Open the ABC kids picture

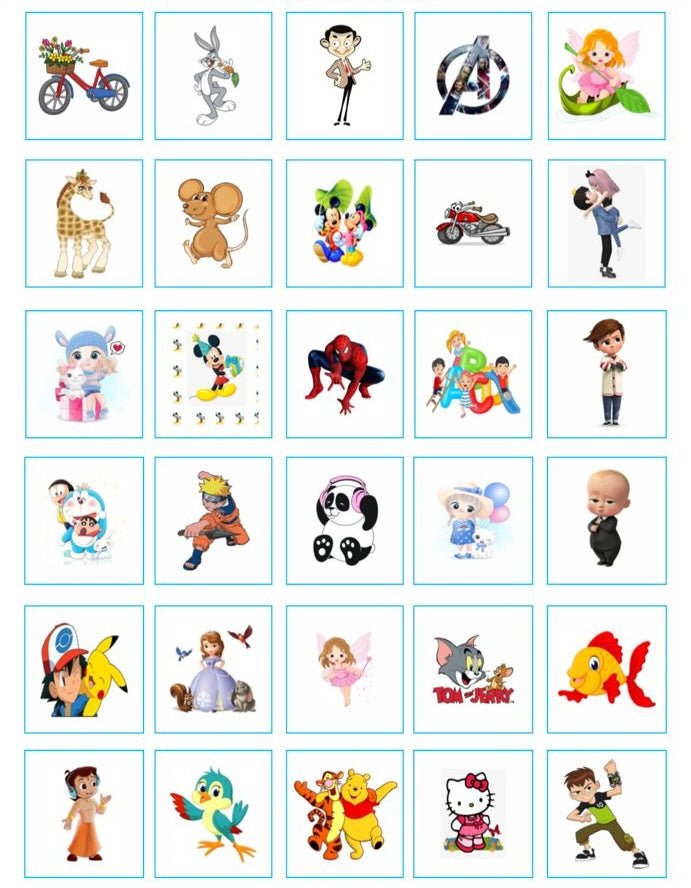tap(473, 373)
